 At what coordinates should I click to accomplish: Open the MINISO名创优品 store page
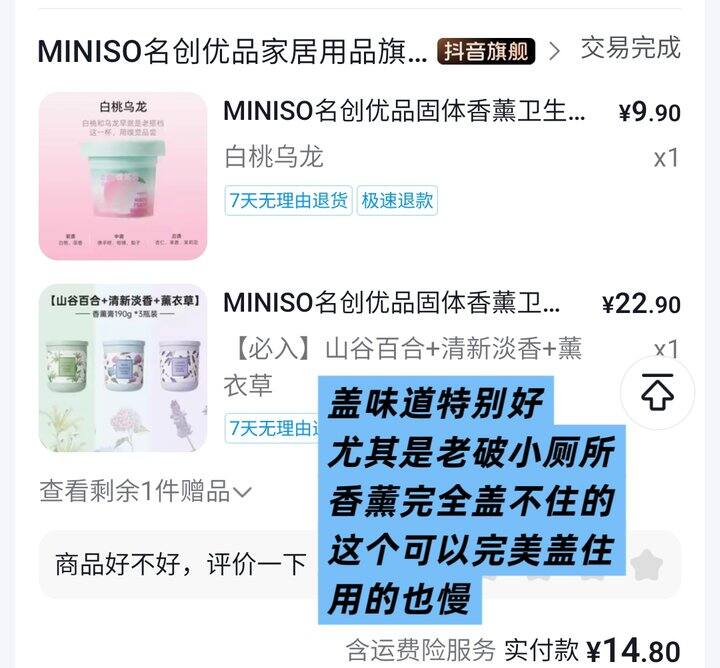(232, 51)
